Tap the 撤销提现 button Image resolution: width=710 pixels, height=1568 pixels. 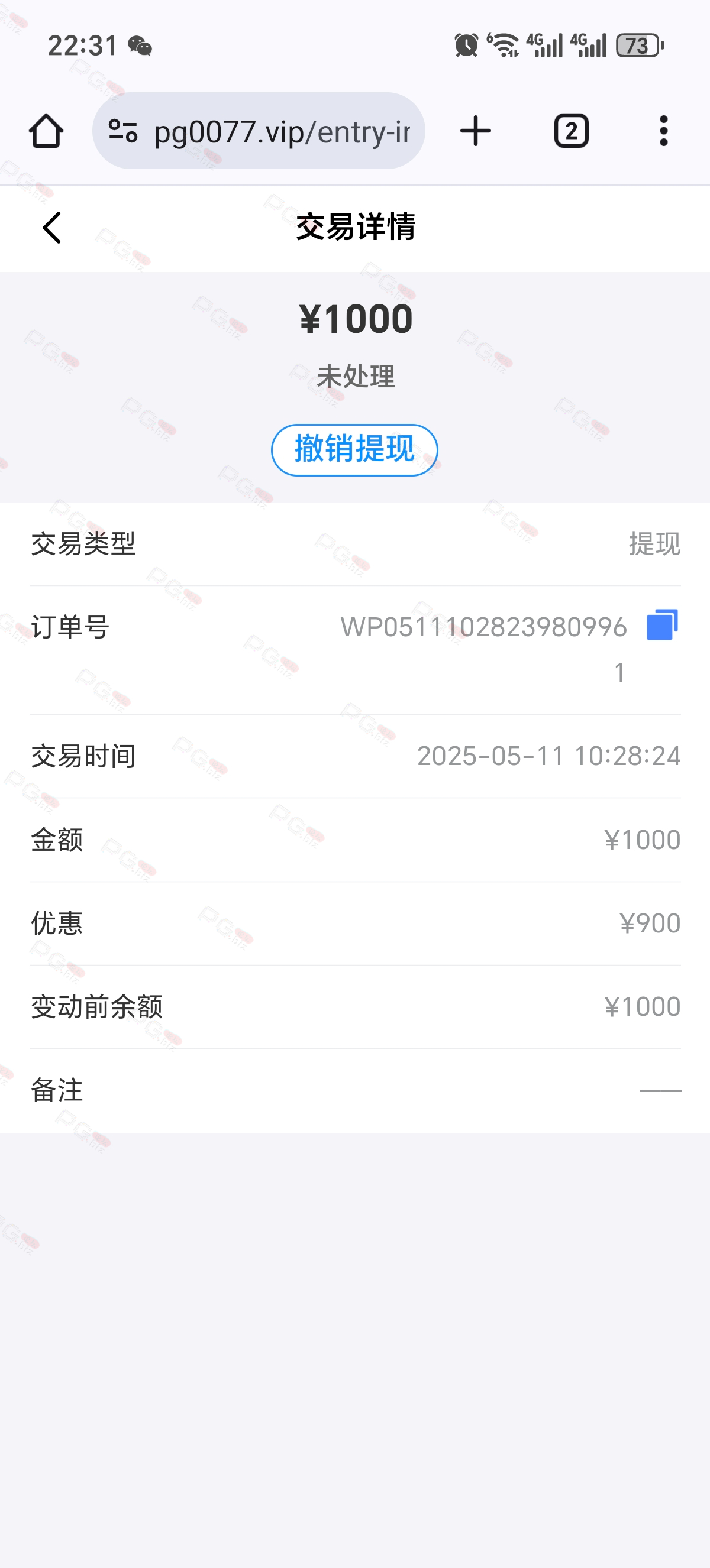[x=354, y=450]
